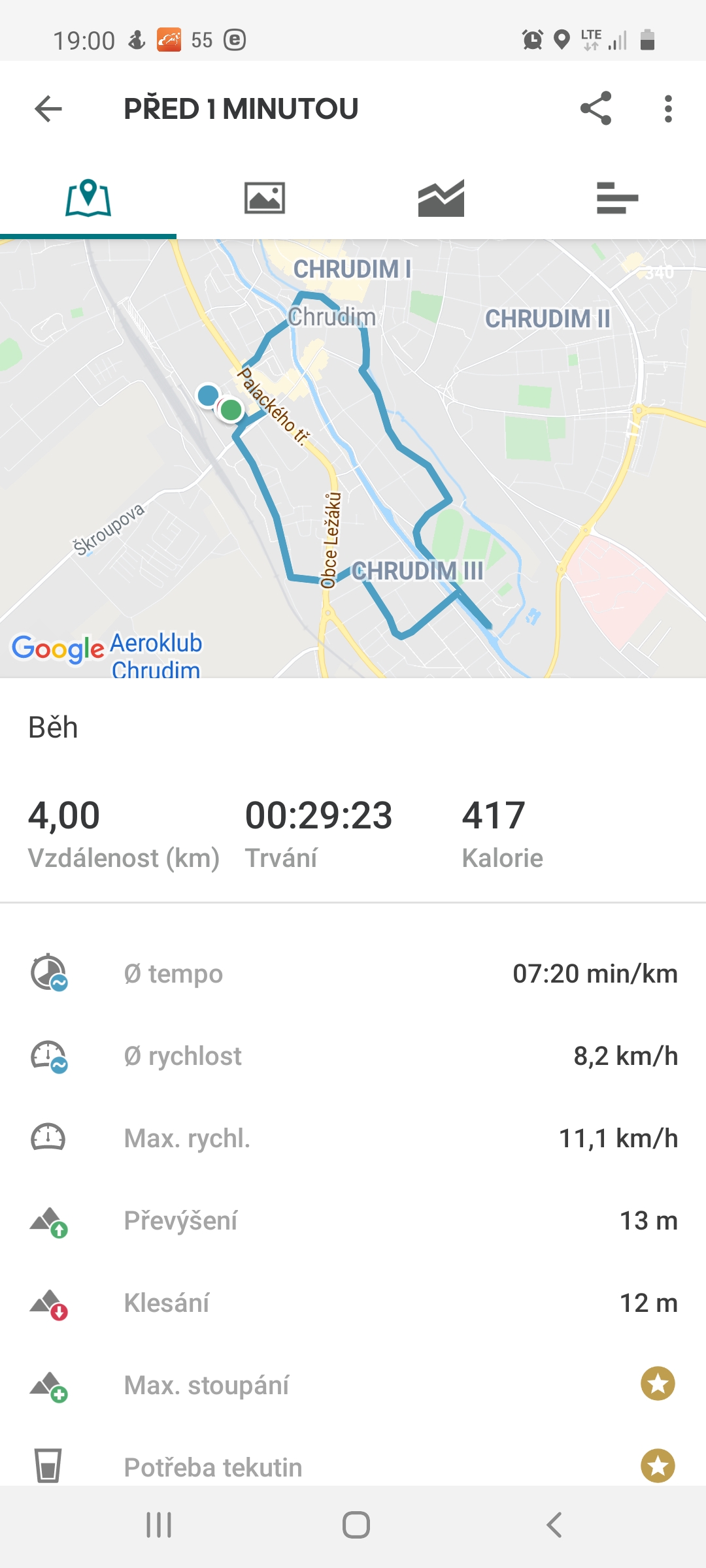Open recent apps from navigation bar
The width and height of the screenshot is (706, 1568).
pos(159,1526)
